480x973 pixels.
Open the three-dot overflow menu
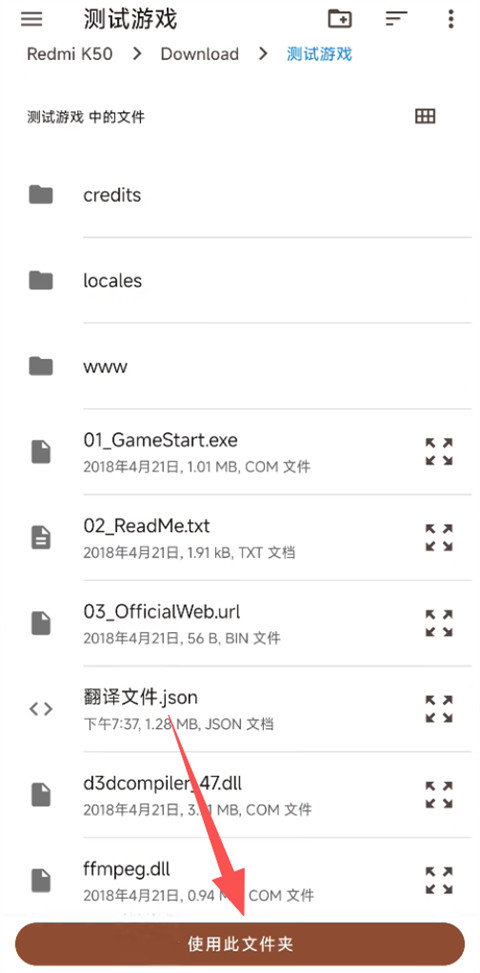pos(451,19)
